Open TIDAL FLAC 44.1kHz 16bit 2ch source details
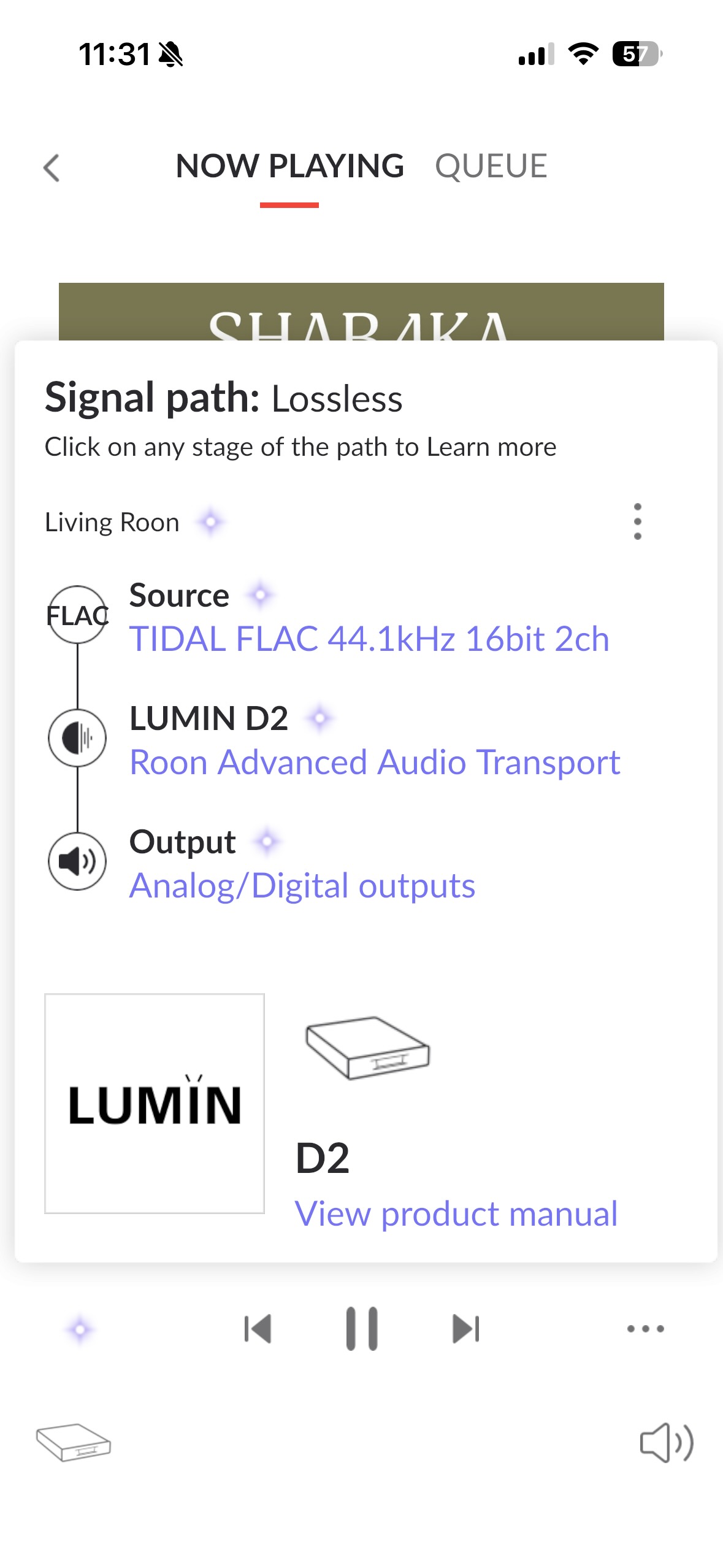This screenshot has height=1568, width=723. [369, 639]
